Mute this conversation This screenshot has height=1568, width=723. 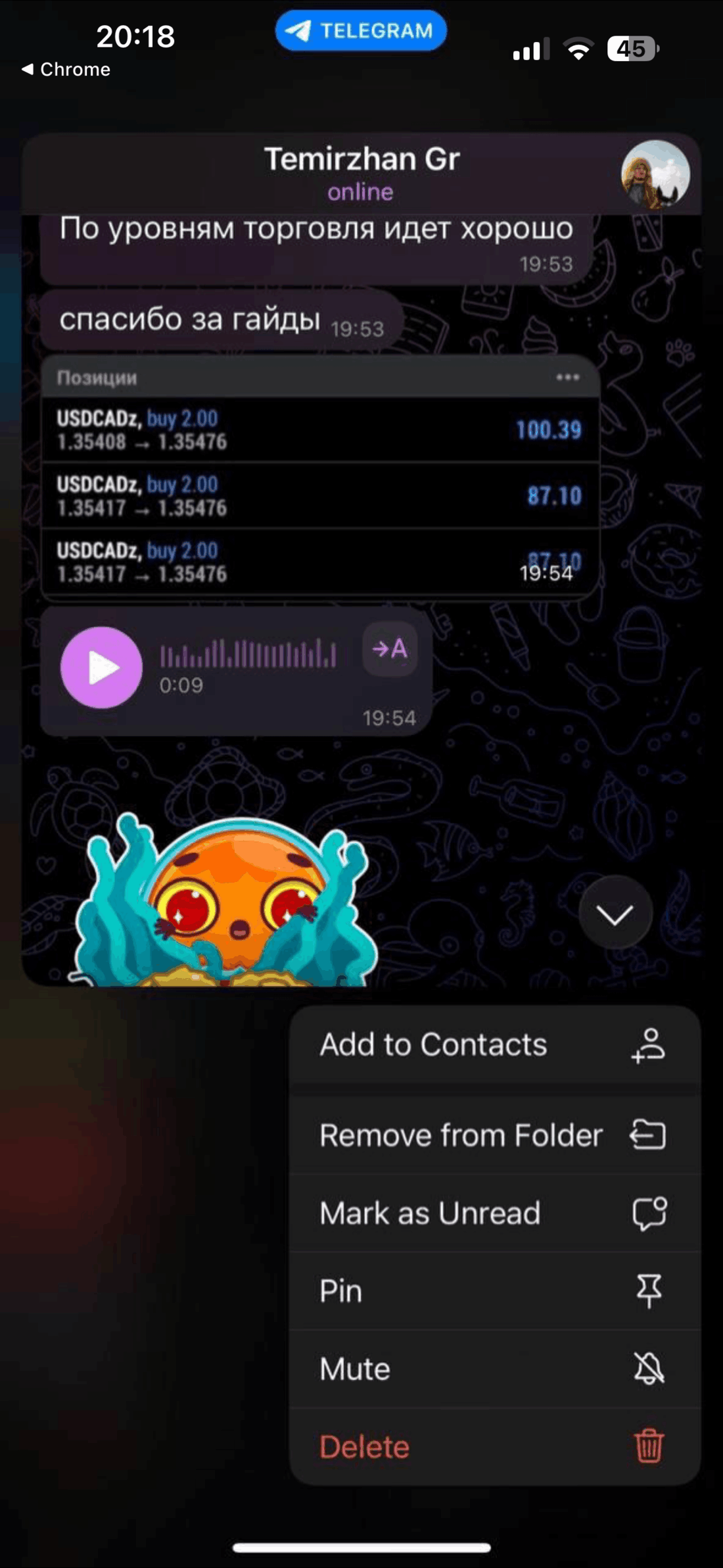click(x=494, y=1369)
